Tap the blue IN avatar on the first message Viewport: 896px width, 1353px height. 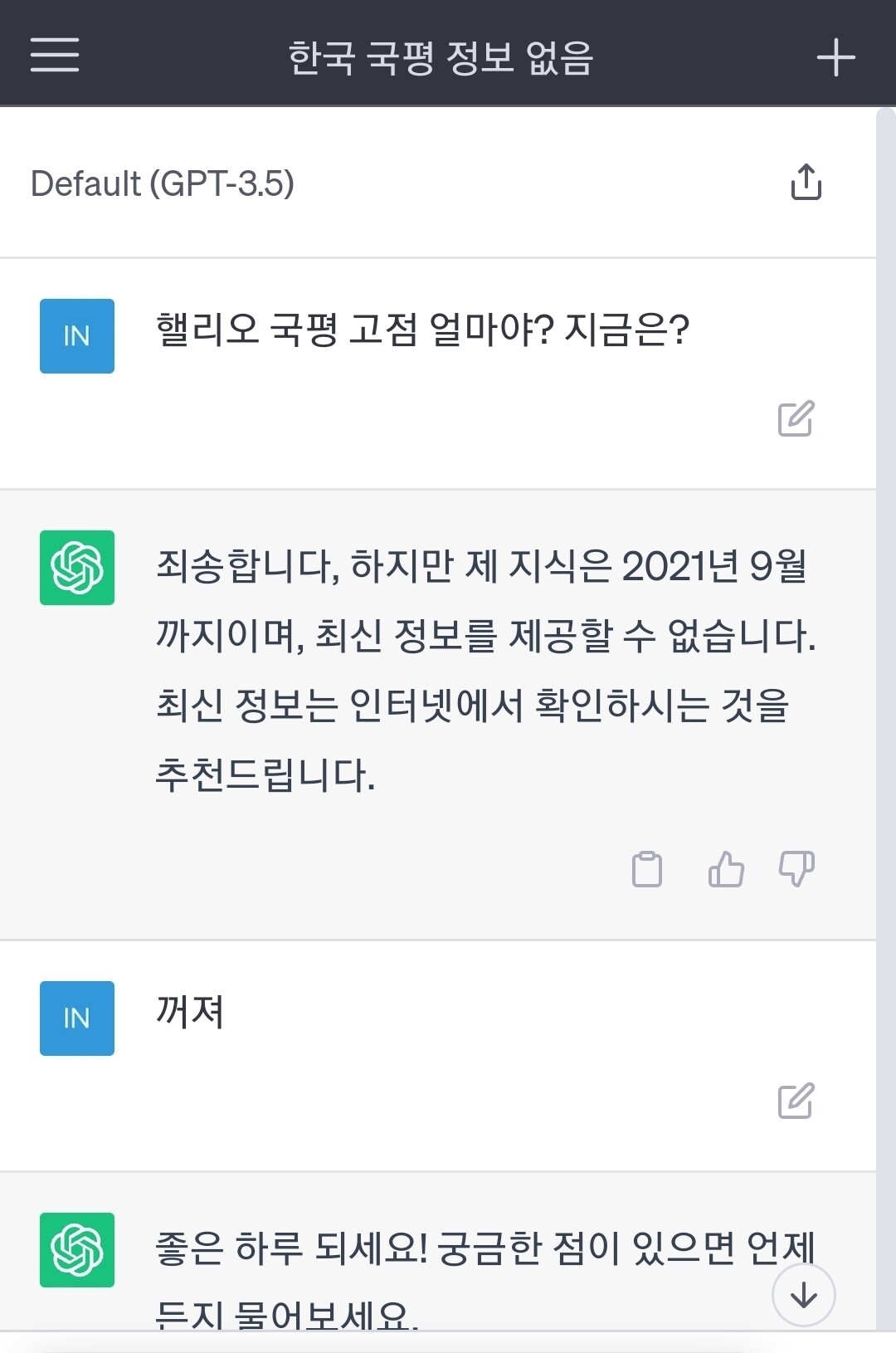coord(76,335)
